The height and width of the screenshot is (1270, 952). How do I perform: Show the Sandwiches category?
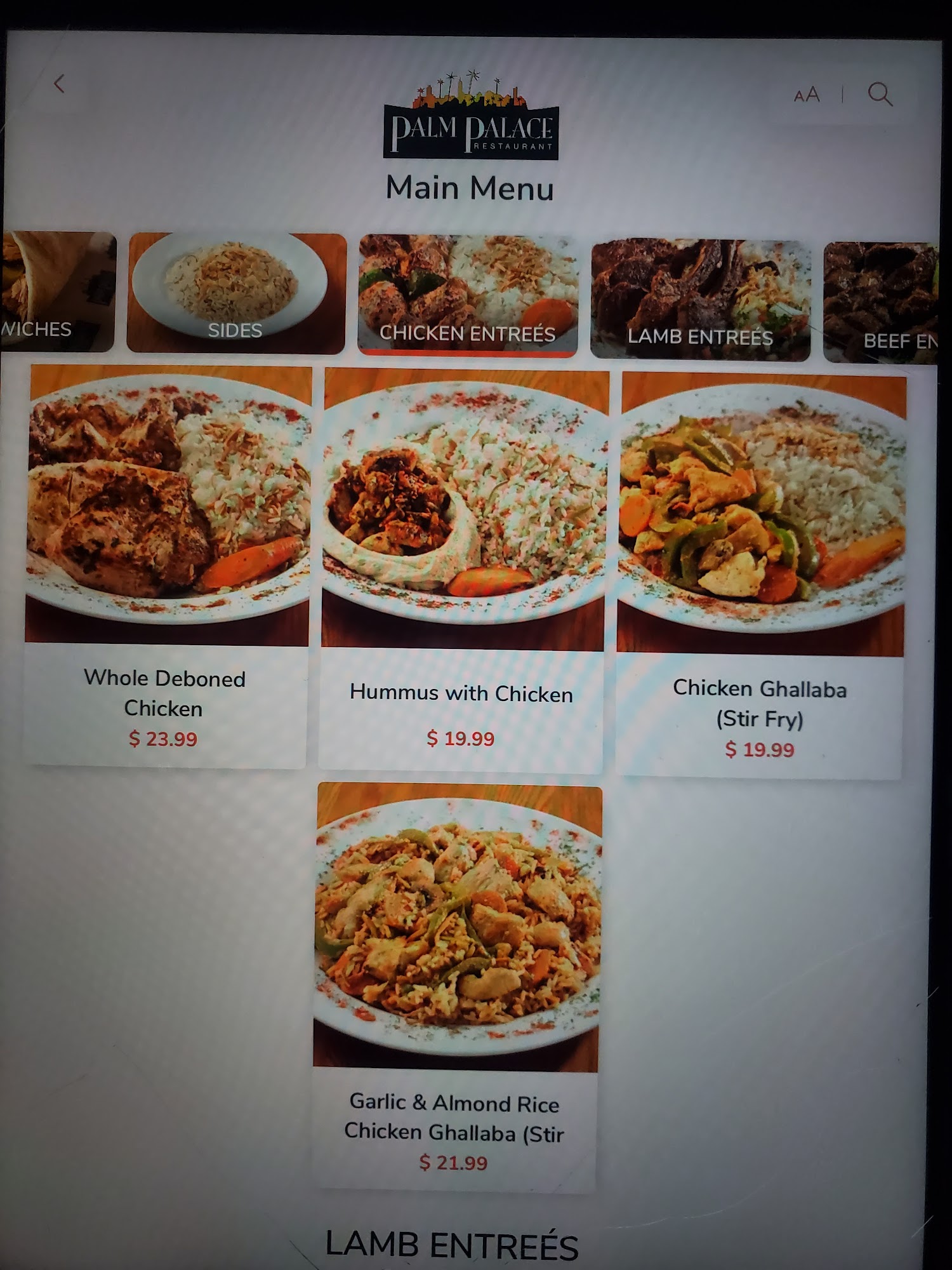[x=57, y=292]
